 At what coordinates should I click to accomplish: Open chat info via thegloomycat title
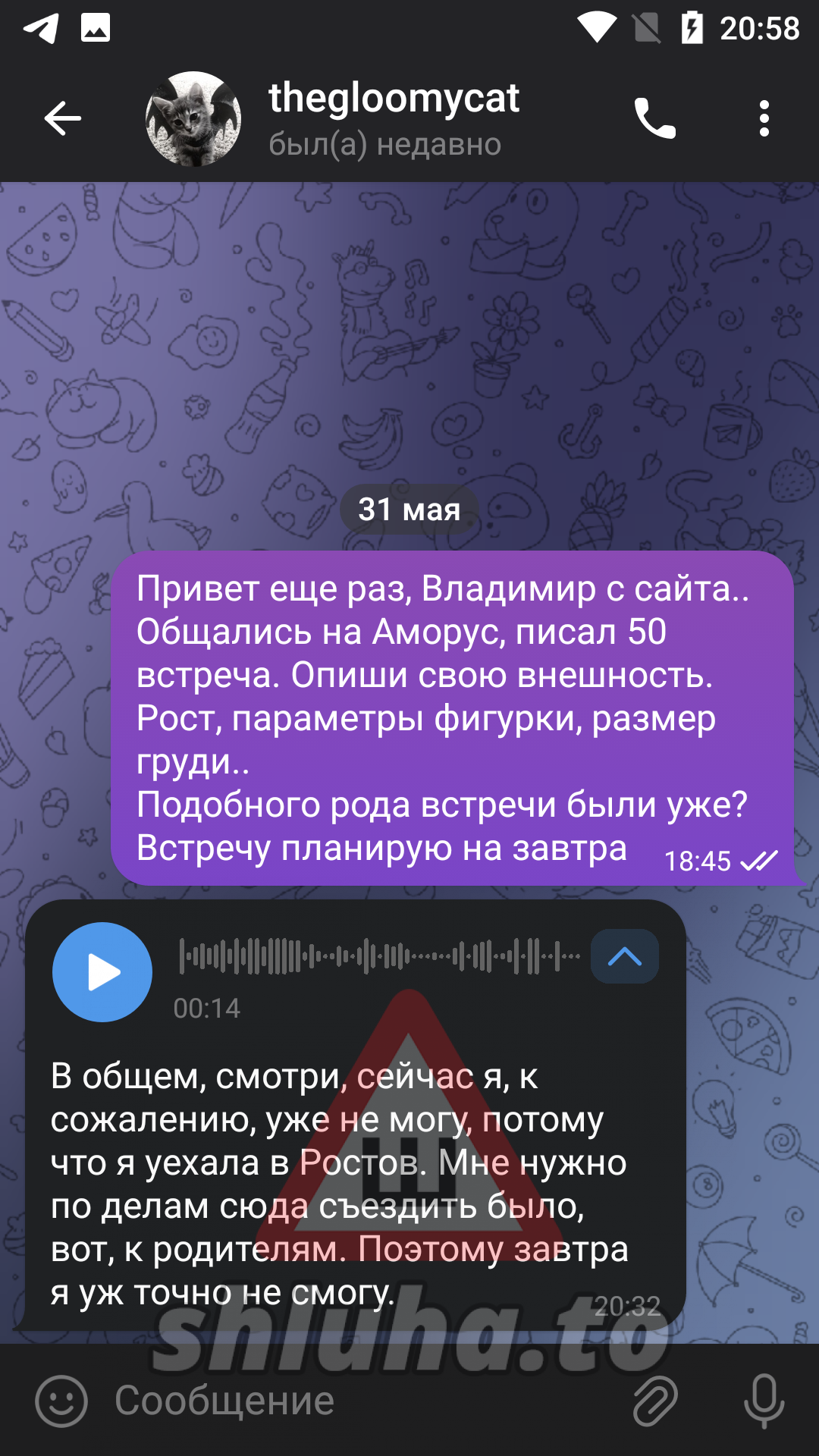pos(394,99)
